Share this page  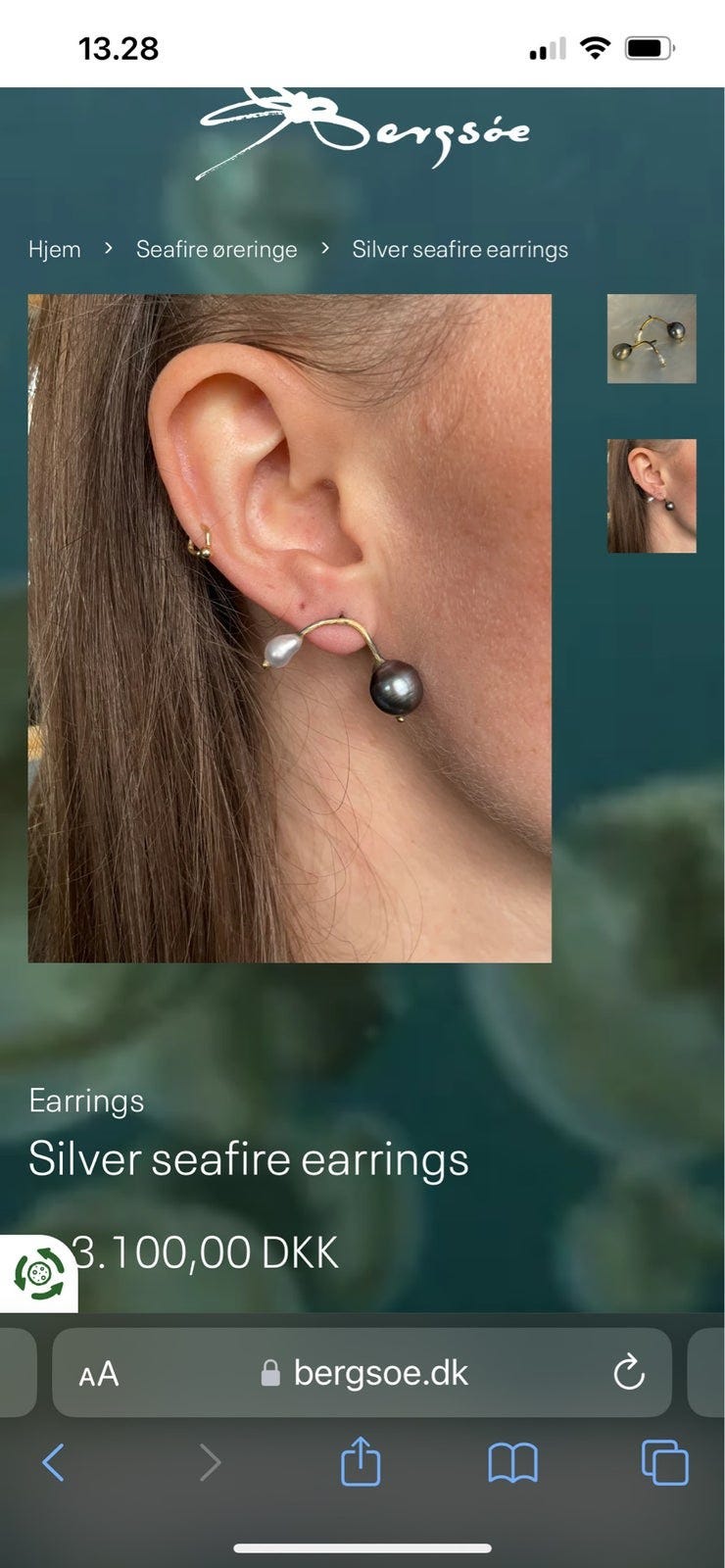[361, 1460]
